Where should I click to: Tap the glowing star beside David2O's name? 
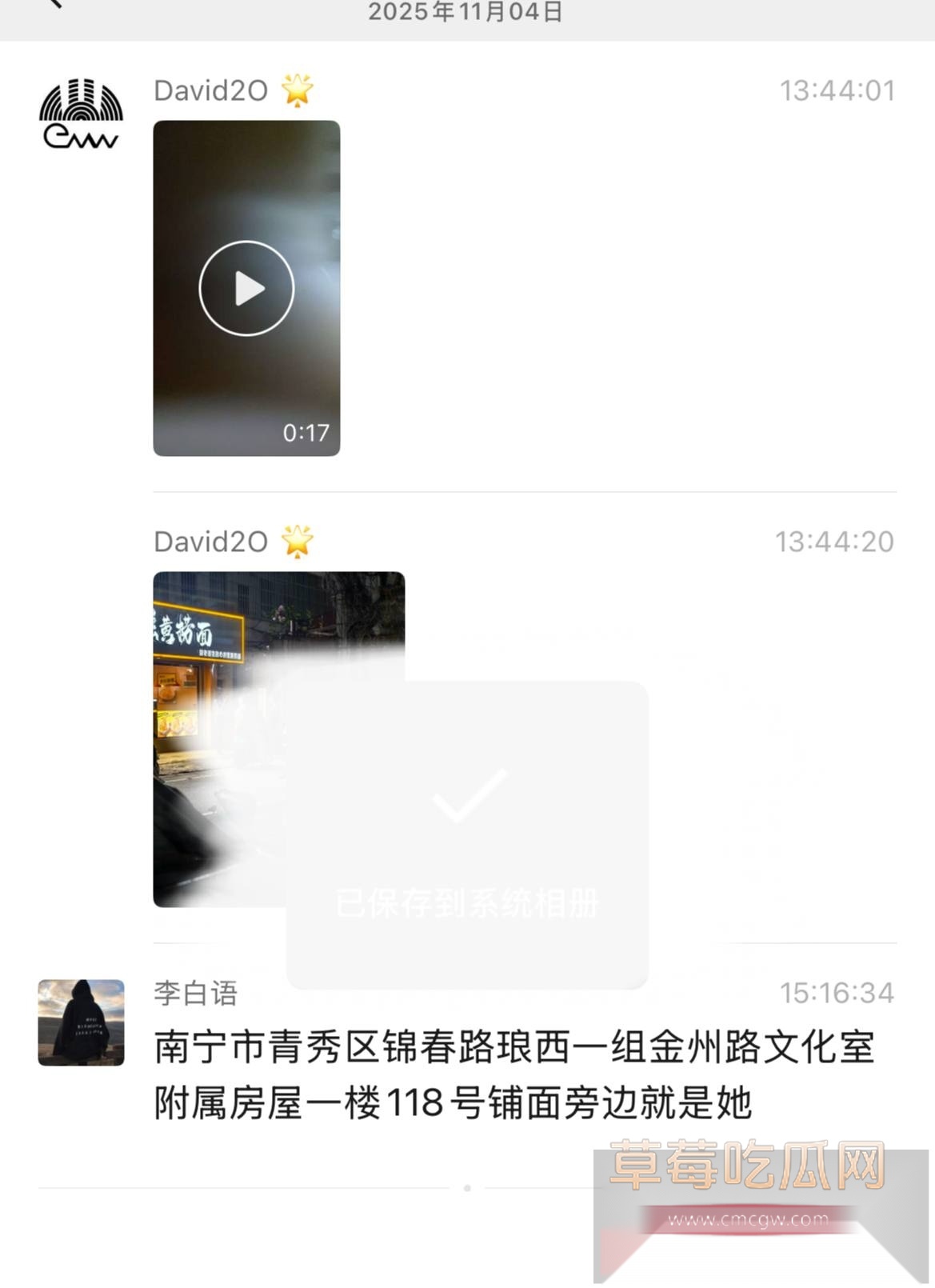coord(298,89)
